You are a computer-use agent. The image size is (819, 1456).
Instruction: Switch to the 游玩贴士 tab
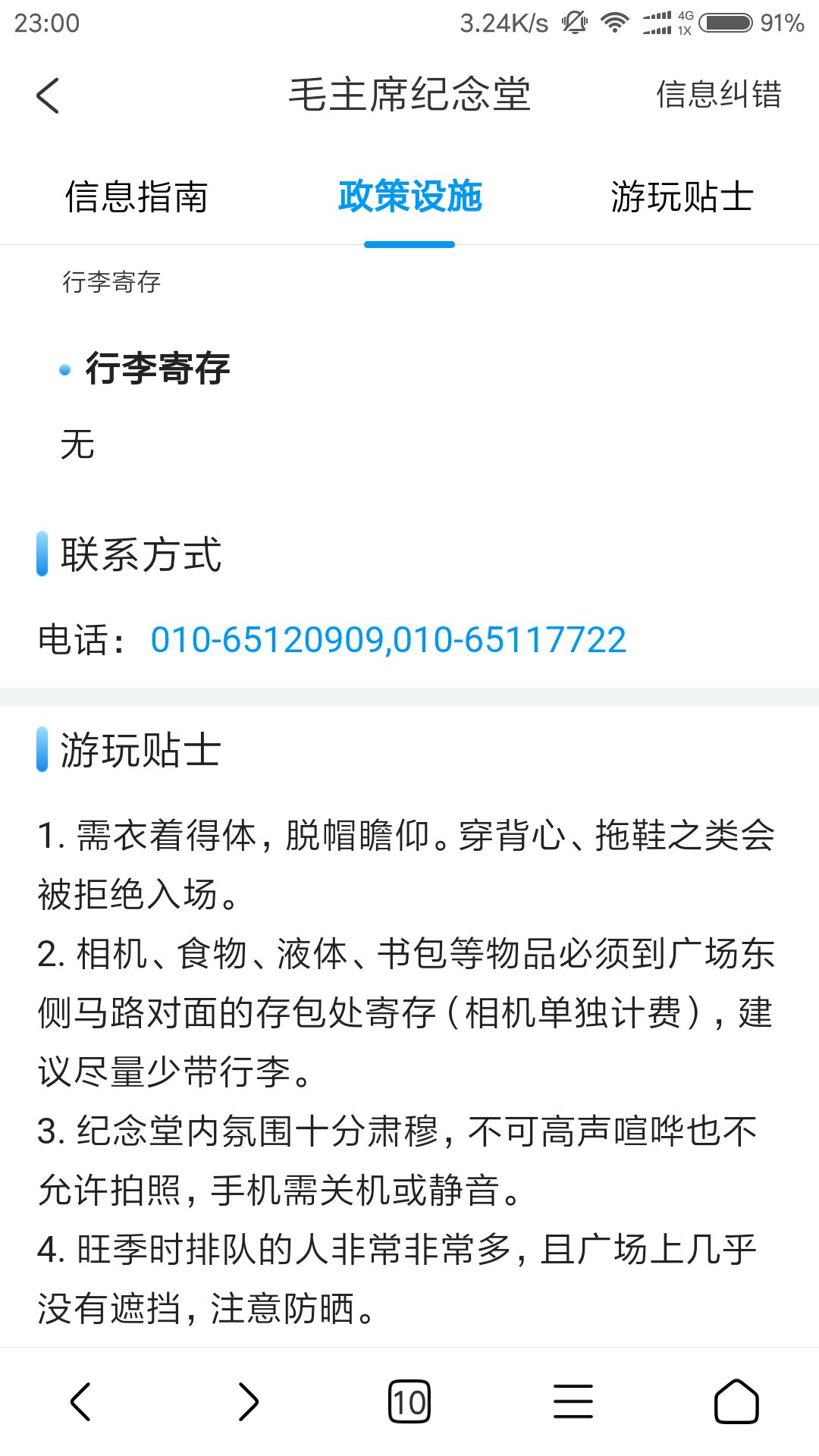(682, 197)
